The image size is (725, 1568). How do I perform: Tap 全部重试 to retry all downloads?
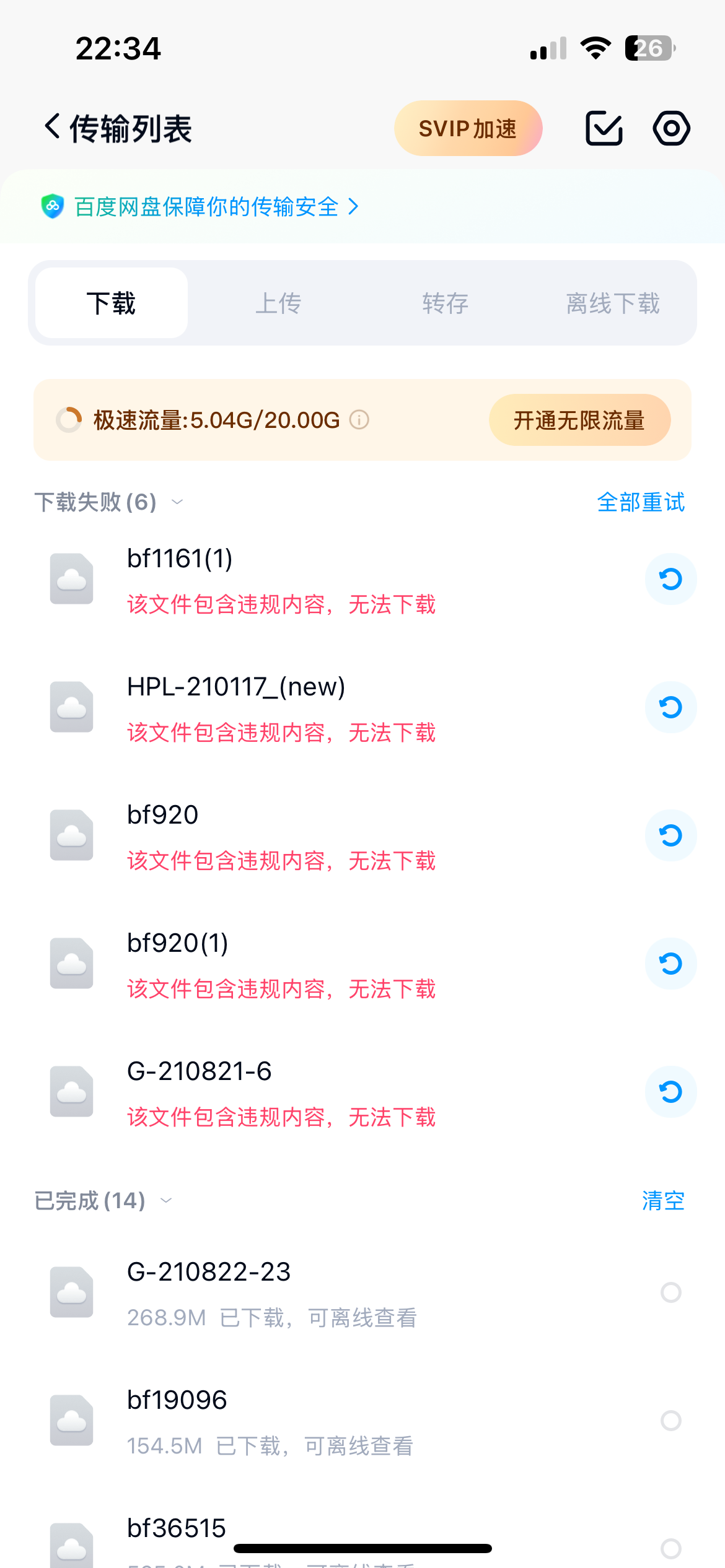(x=641, y=502)
